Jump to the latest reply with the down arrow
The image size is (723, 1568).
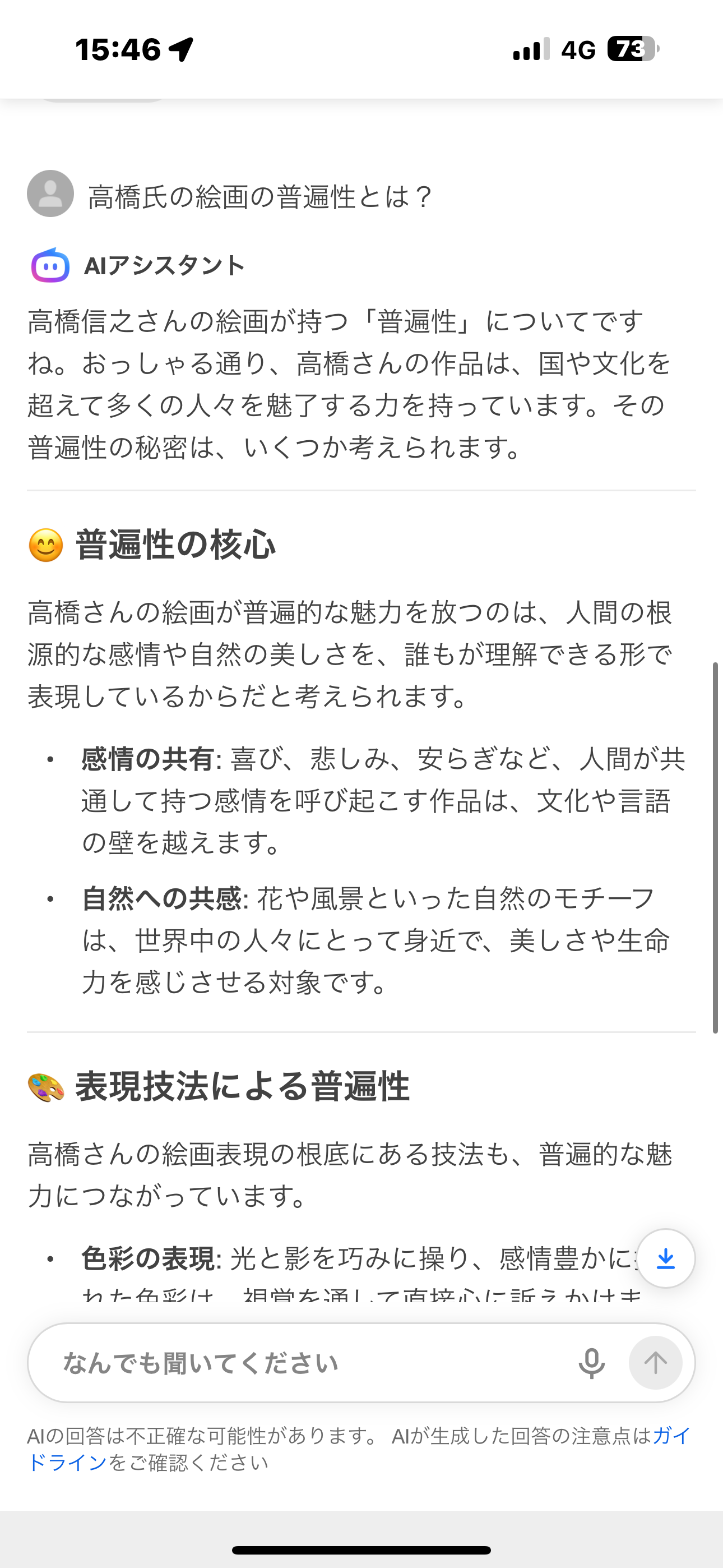click(x=666, y=1258)
